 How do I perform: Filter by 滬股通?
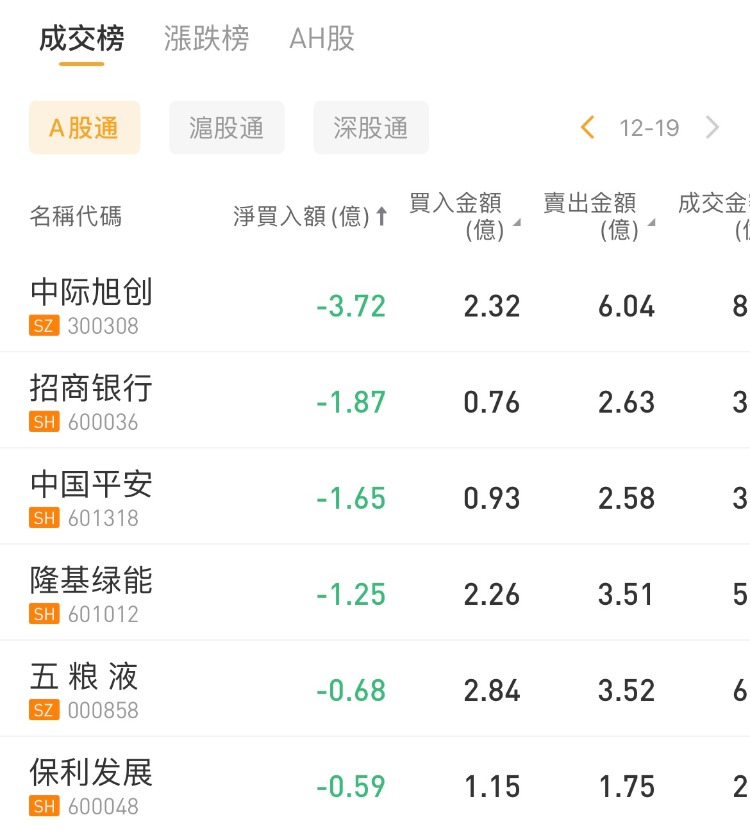tap(227, 128)
